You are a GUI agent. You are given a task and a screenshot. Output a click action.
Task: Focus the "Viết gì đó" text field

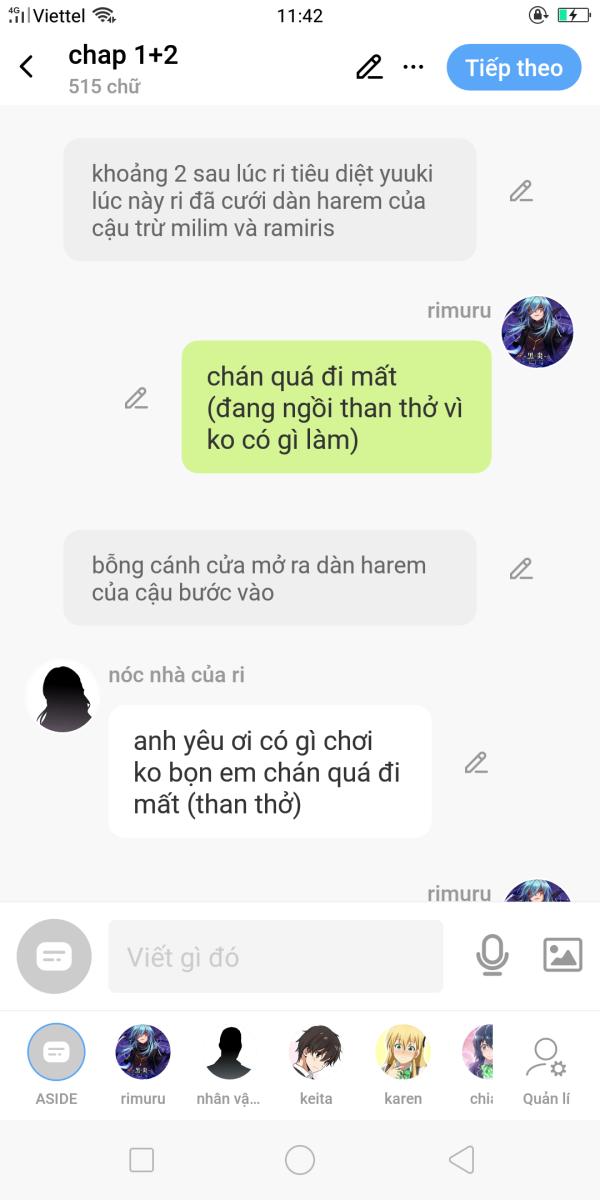(x=275, y=957)
